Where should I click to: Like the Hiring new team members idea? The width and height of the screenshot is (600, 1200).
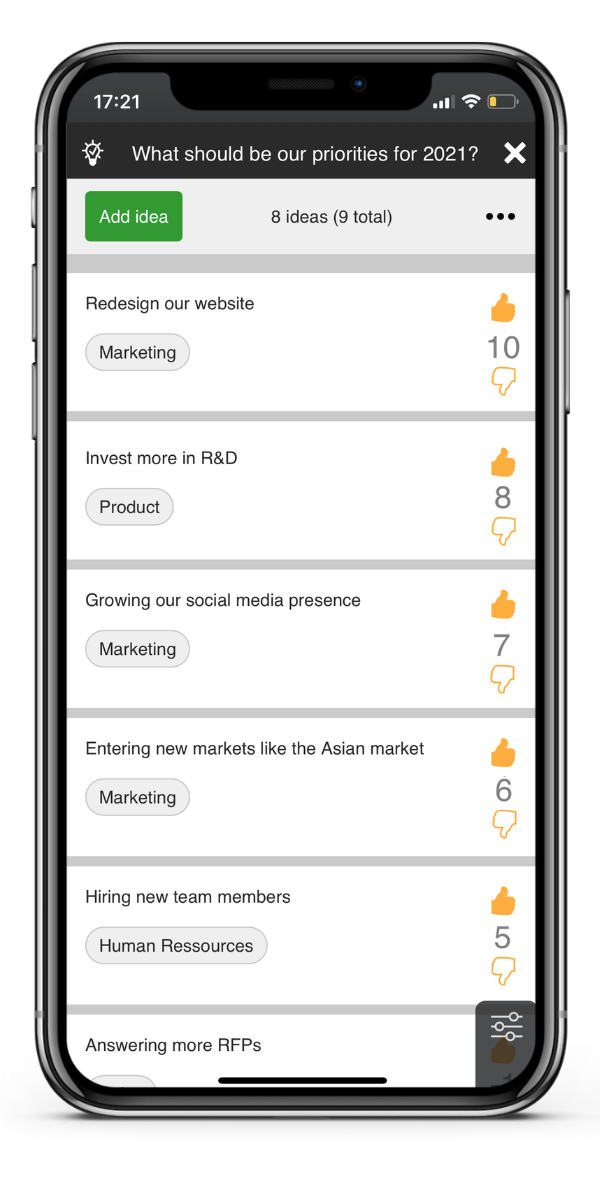(503, 901)
